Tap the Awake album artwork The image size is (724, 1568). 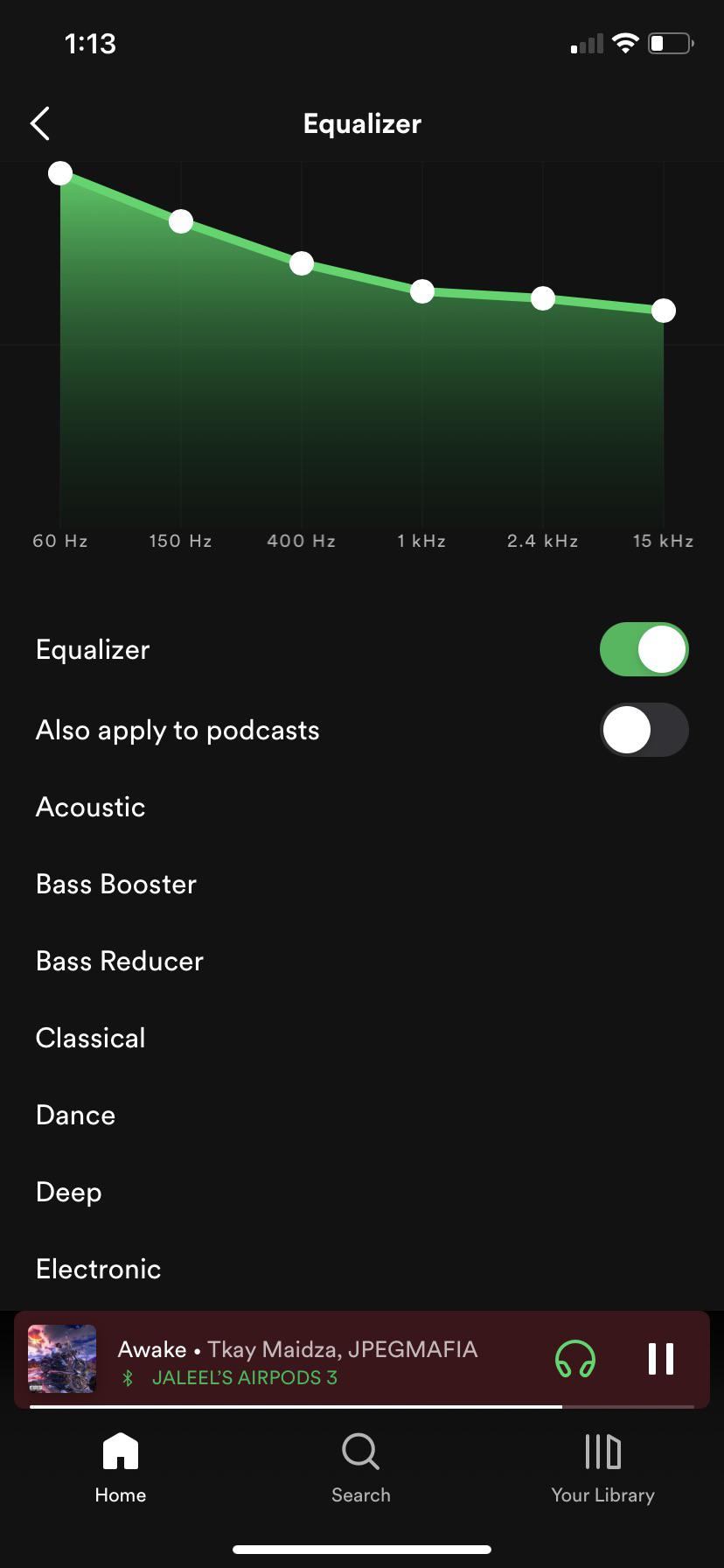pyautogui.click(x=62, y=1359)
